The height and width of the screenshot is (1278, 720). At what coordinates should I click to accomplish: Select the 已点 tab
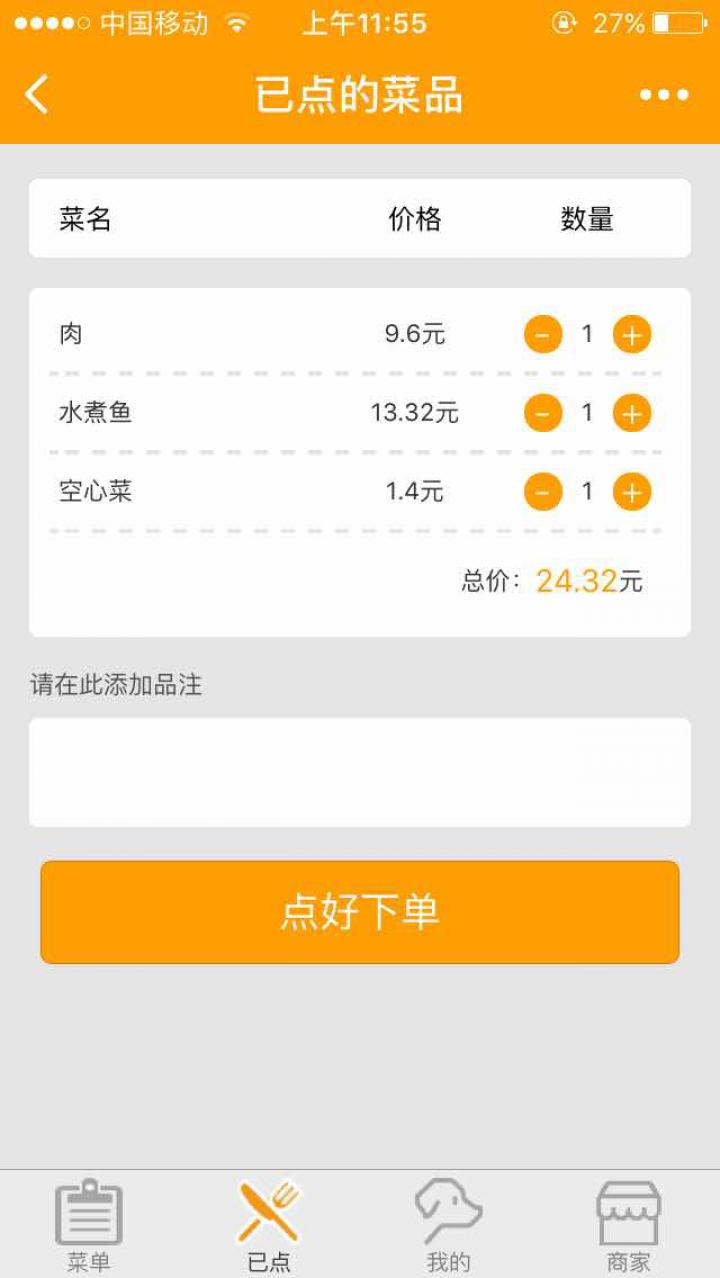(x=269, y=1225)
